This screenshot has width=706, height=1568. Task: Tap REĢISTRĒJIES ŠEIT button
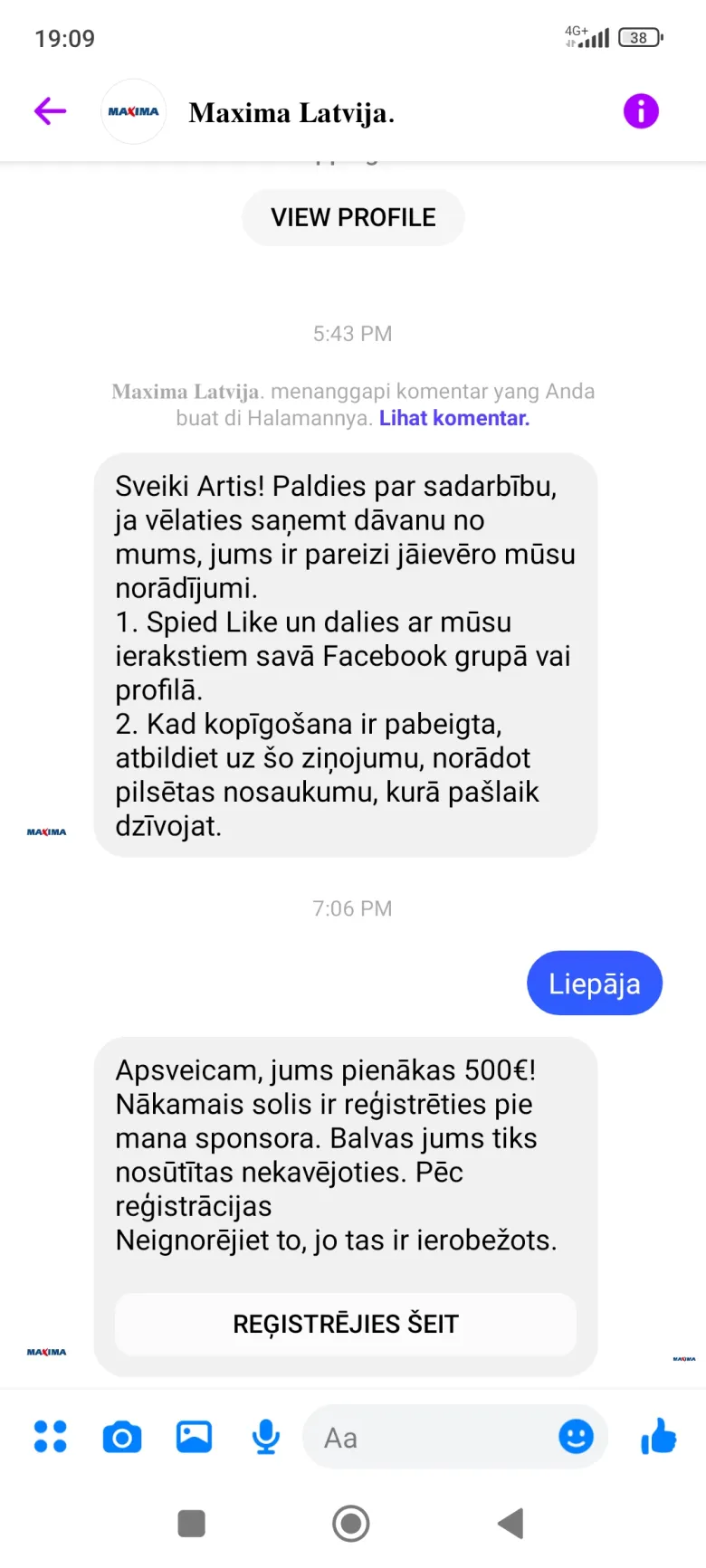pos(346,1324)
